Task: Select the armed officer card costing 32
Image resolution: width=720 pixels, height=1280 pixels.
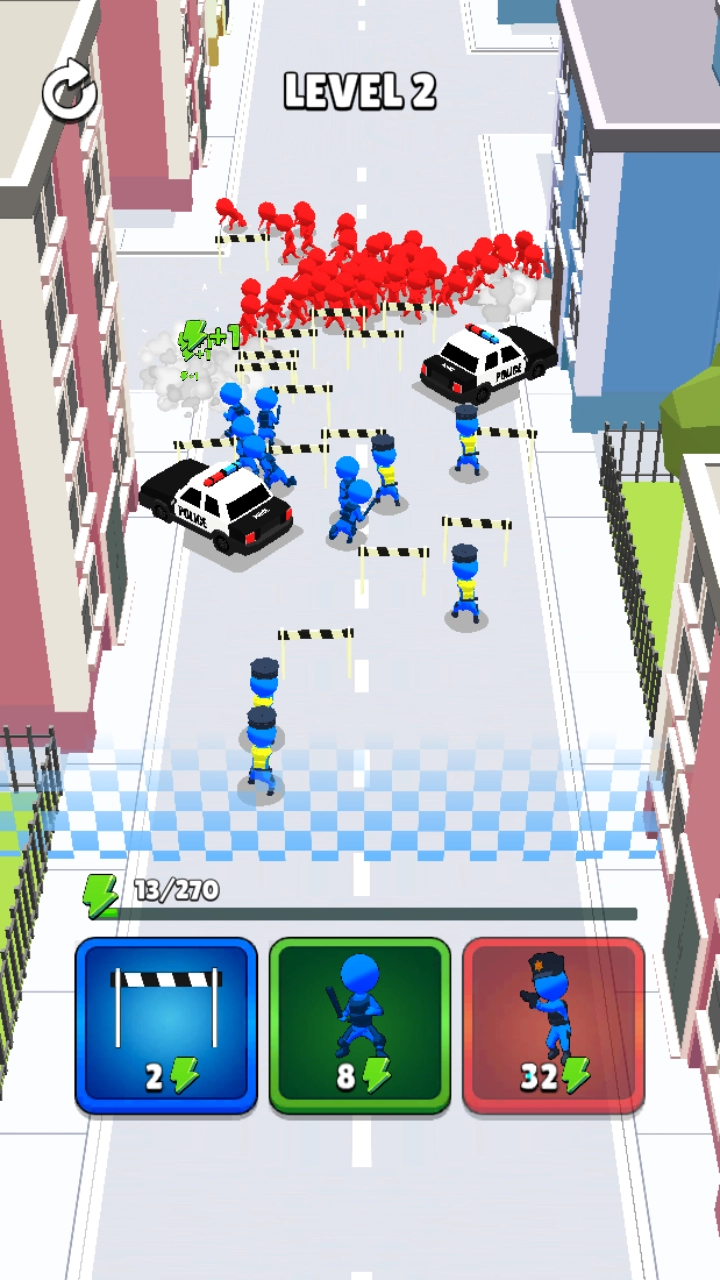Action: click(553, 1025)
